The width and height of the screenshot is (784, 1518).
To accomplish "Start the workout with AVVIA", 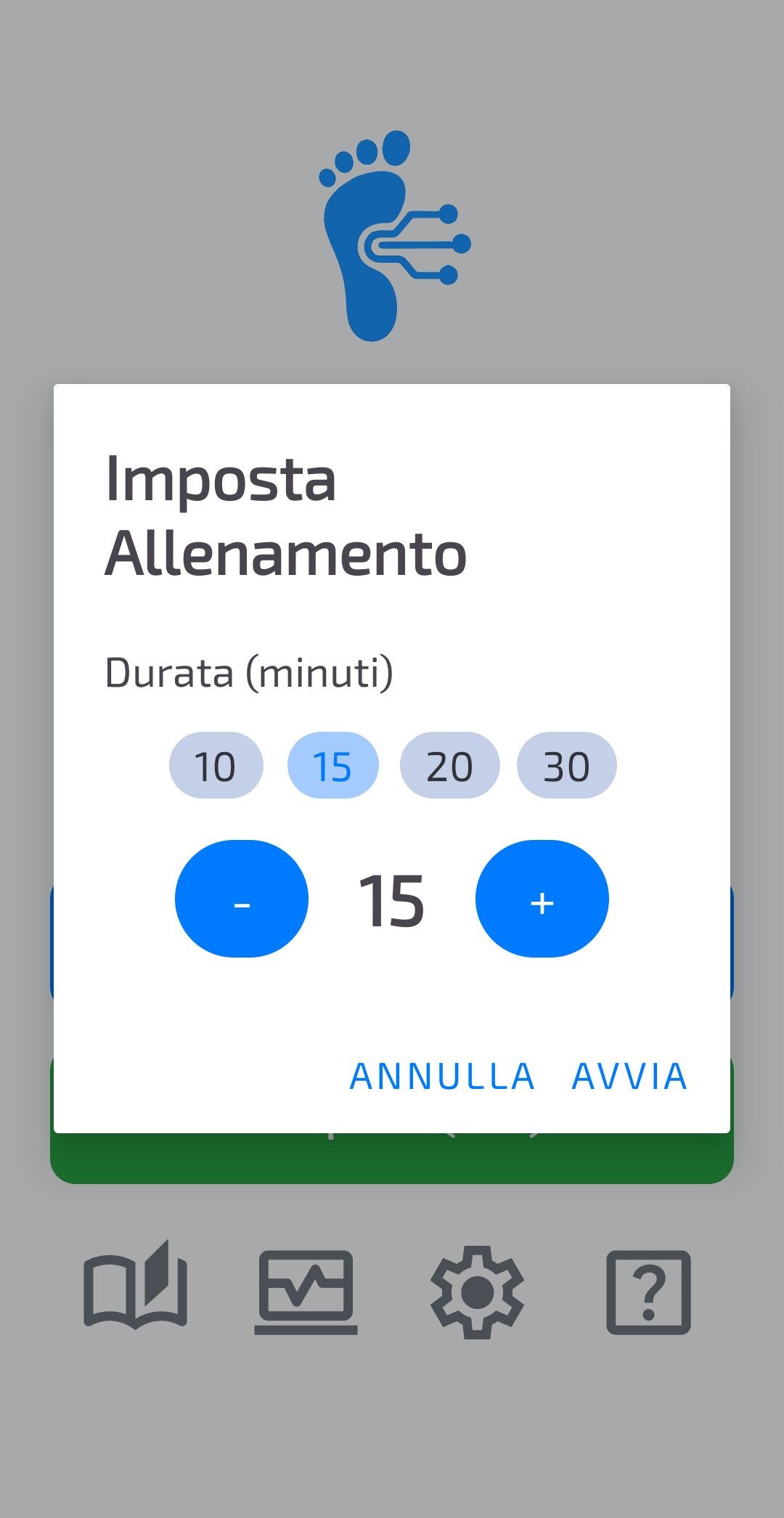I will click(629, 1076).
